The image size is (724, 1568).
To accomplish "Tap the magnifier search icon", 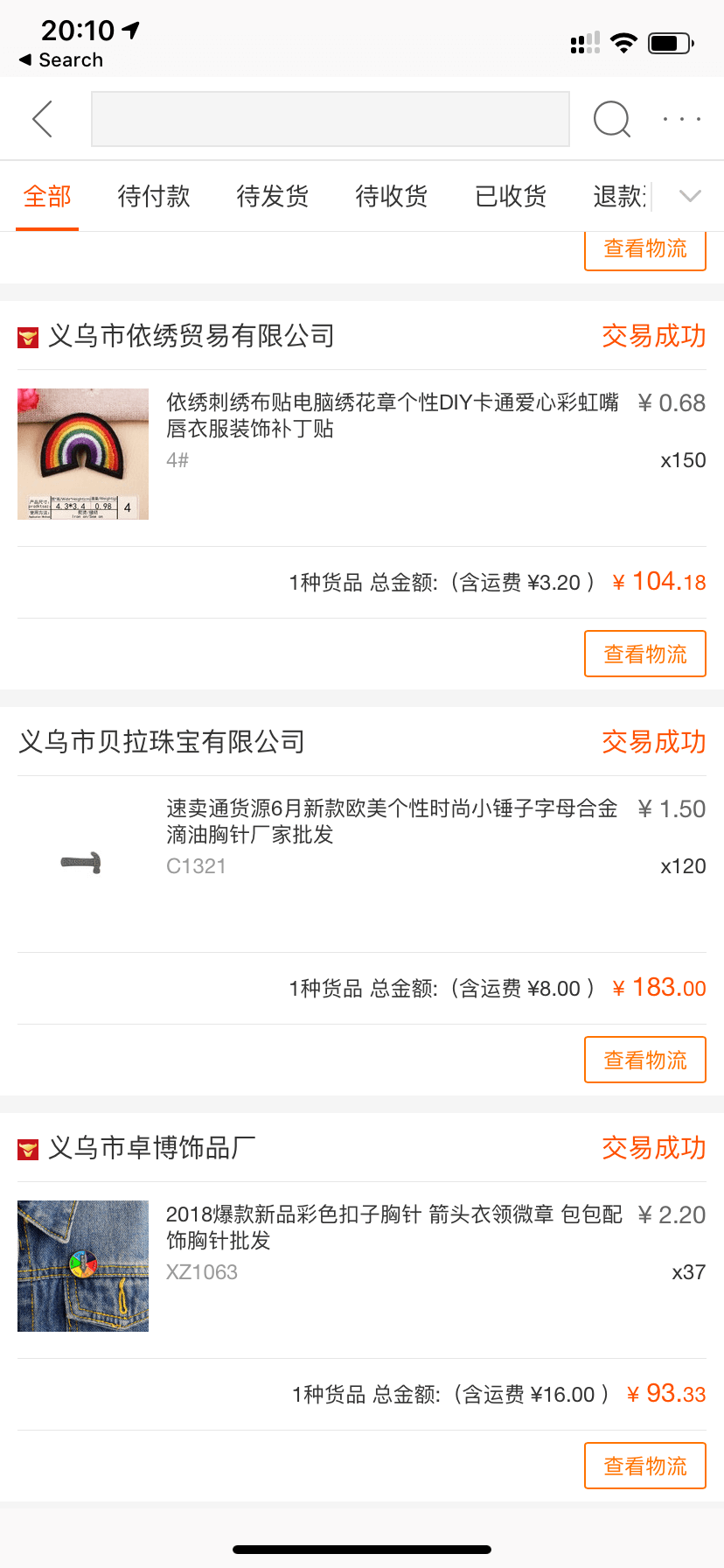I will 611,119.
